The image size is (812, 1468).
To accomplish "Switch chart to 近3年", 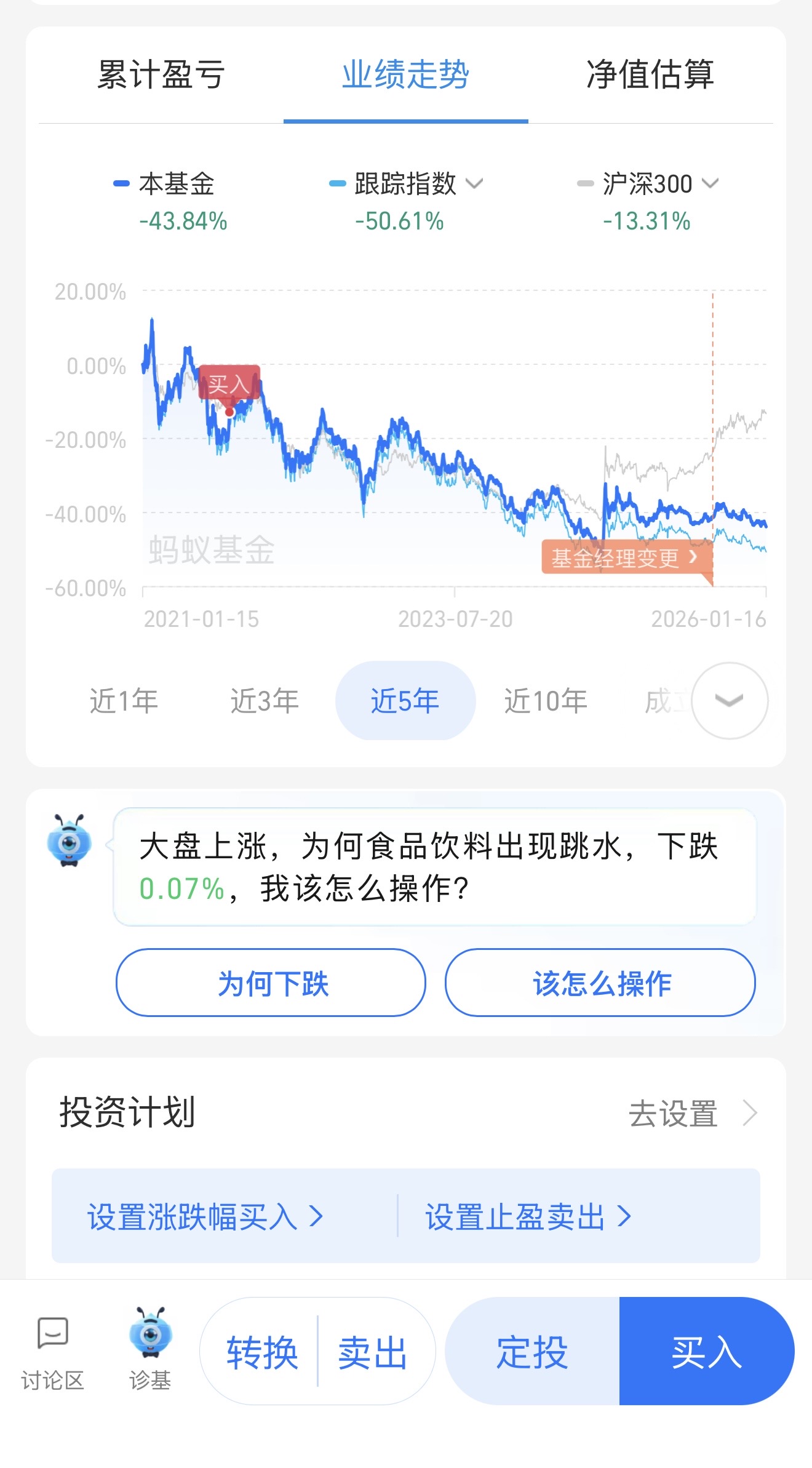I will click(x=265, y=701).
